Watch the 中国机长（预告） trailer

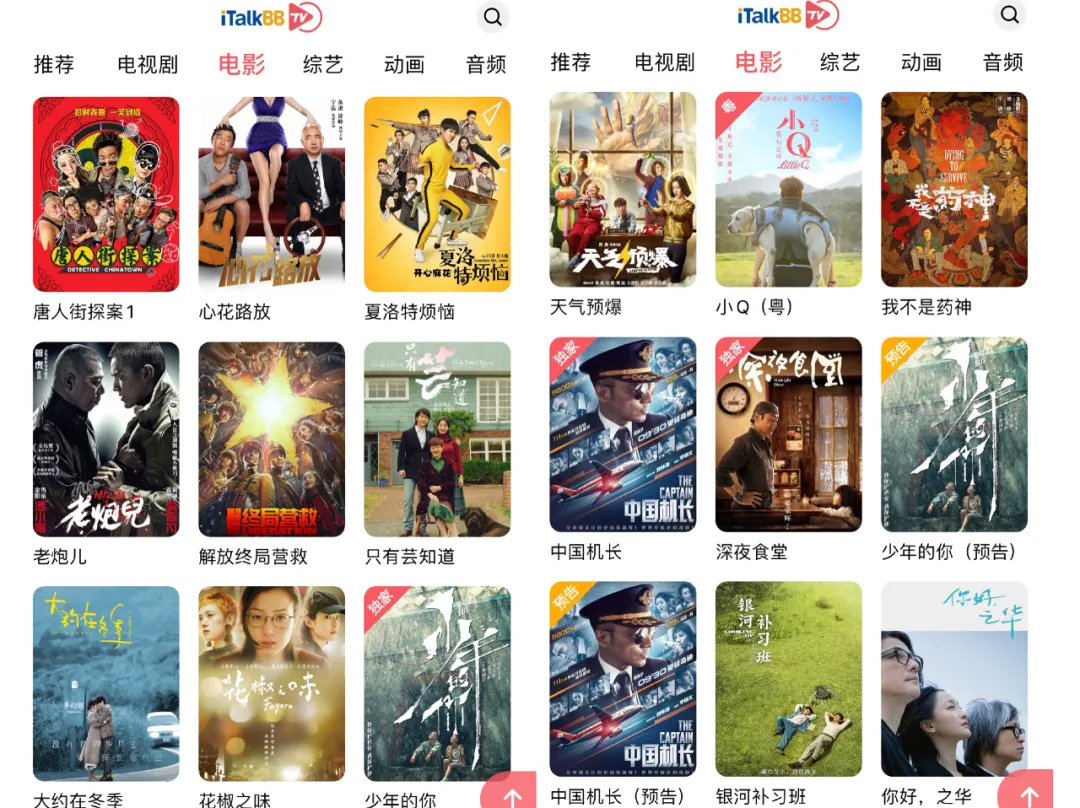[x=623, y=679]
